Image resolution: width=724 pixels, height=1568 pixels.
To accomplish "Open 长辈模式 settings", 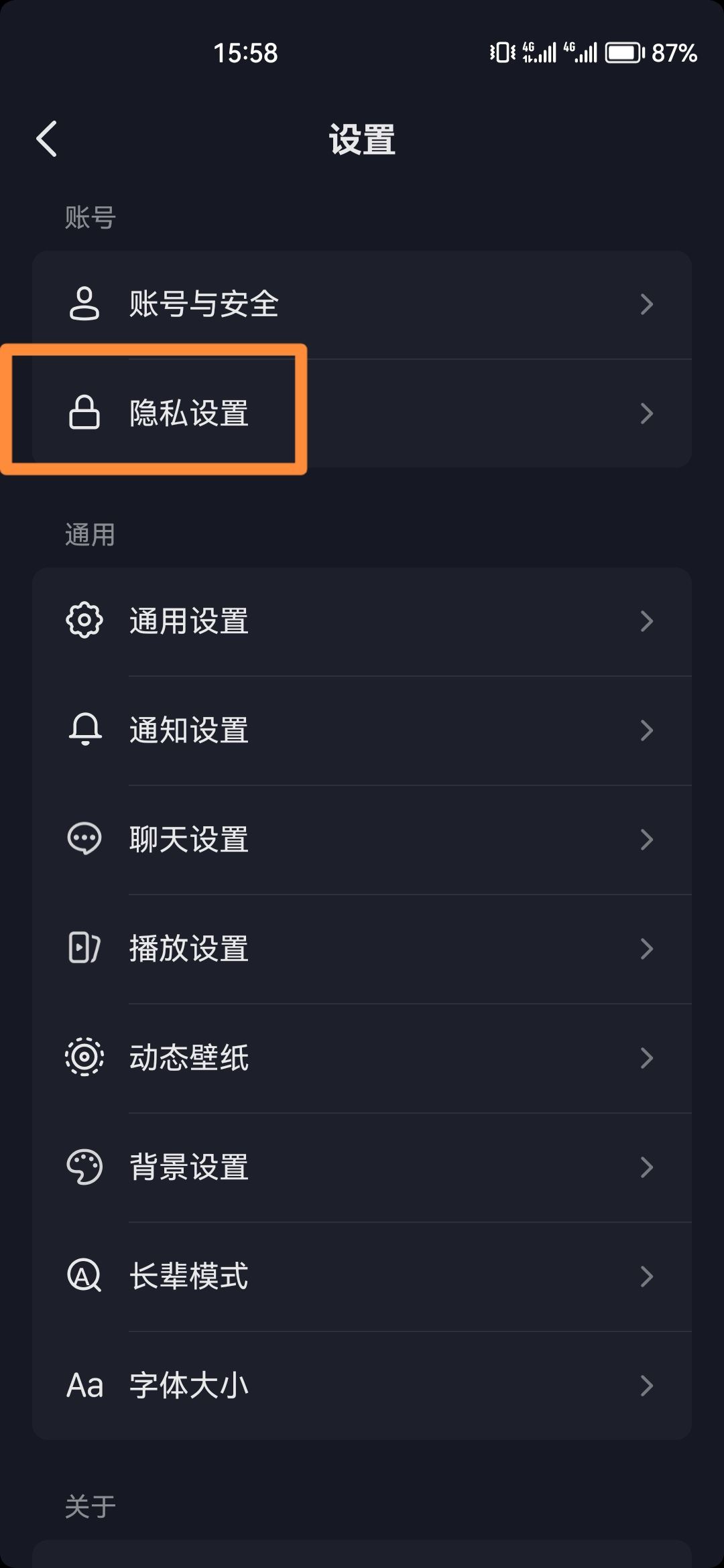I will pyautogui.click(x=362, y=1276).
